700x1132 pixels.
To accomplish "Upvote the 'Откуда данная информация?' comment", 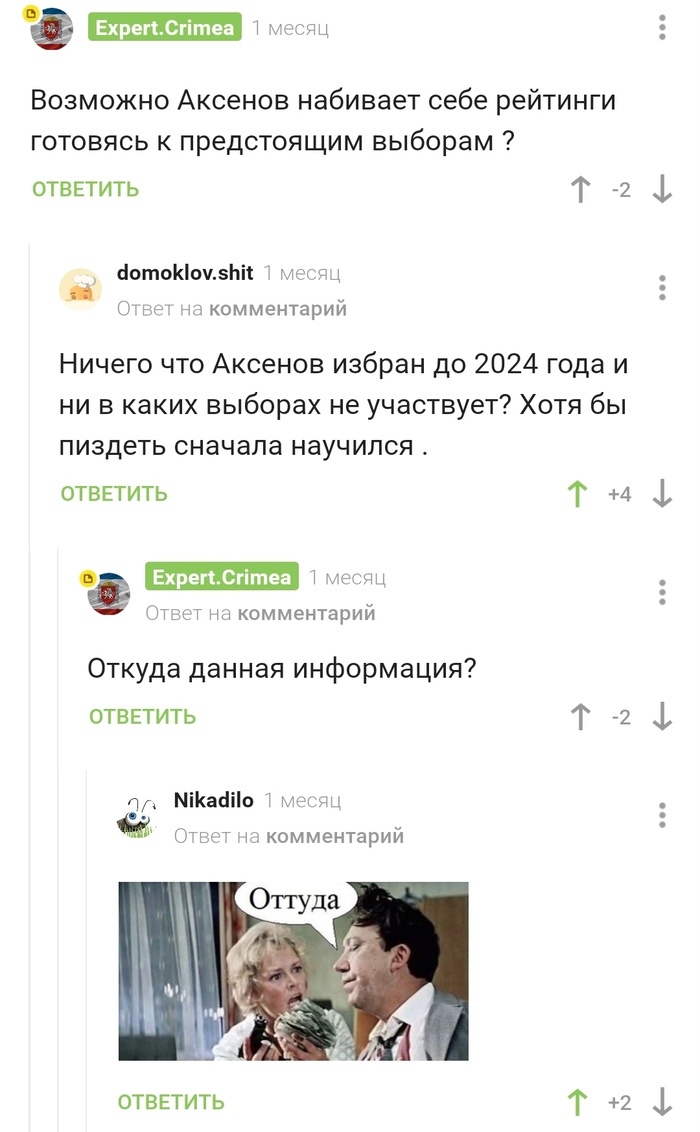I will pos(580,716).
